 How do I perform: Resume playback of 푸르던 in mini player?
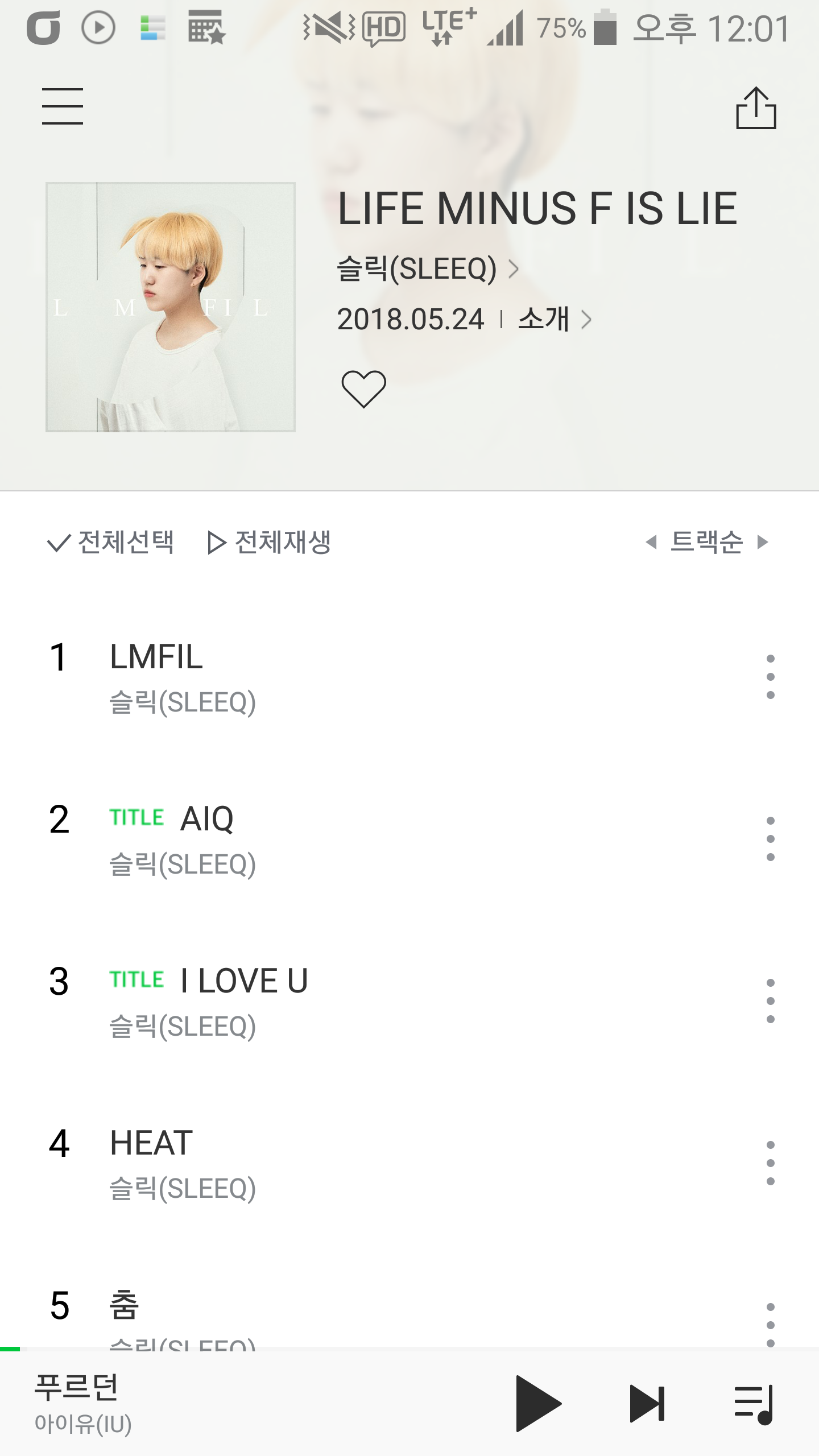click(537, 1403)
